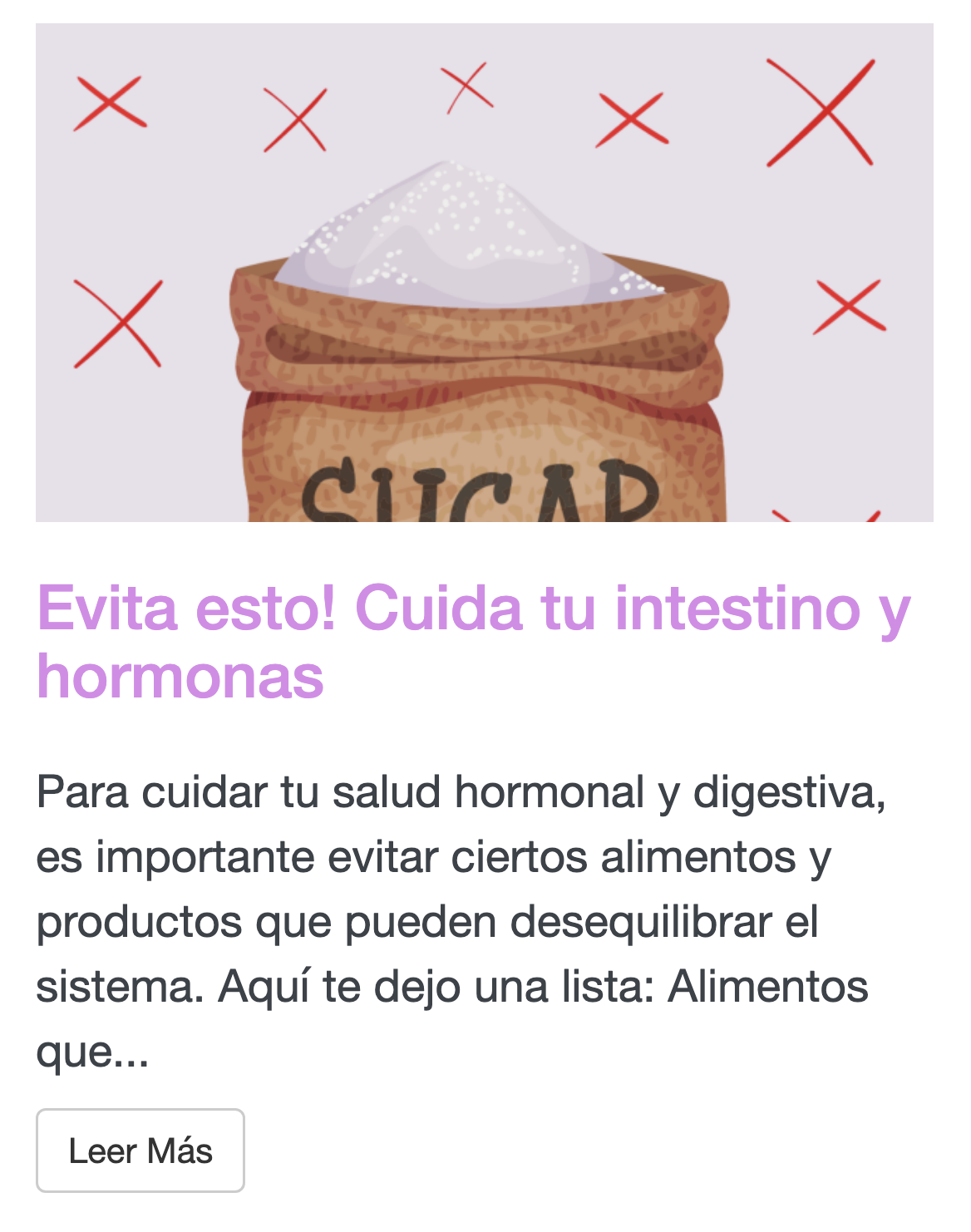Open the sugar bag article image

pos(484,273)
